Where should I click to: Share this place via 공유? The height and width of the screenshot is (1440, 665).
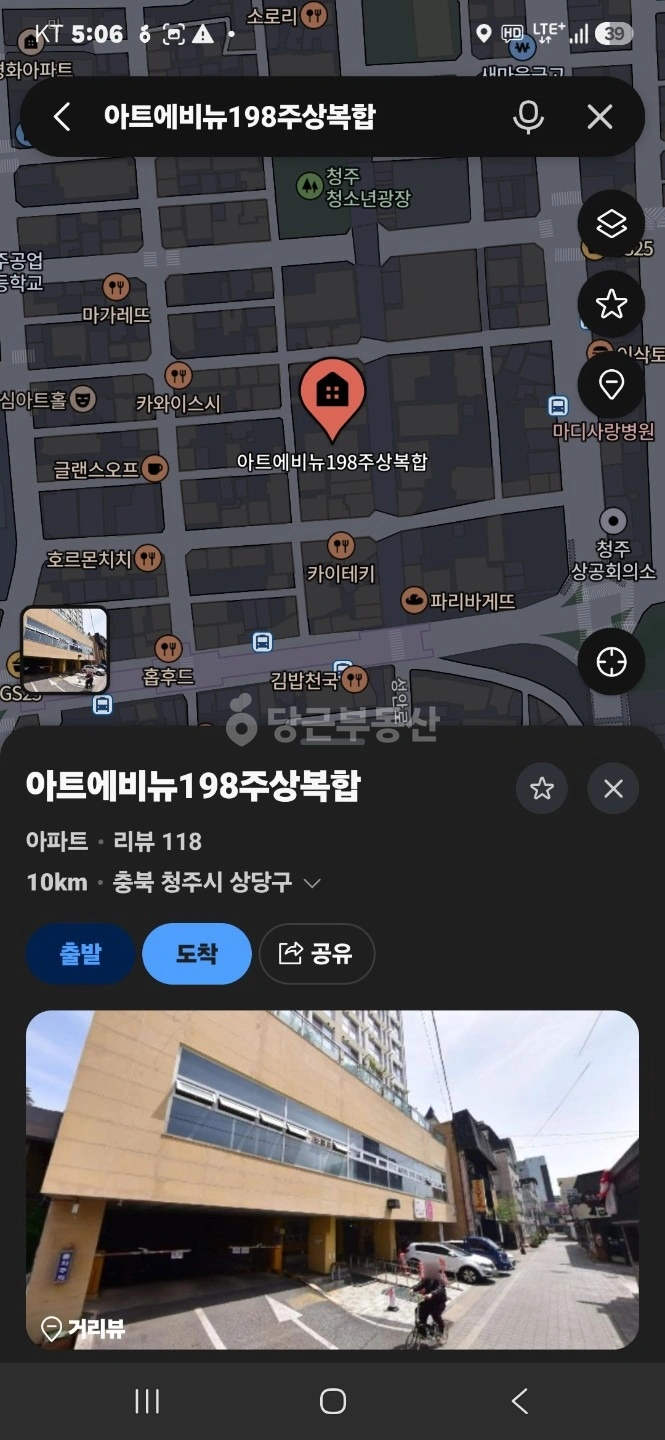click(317, 954)
